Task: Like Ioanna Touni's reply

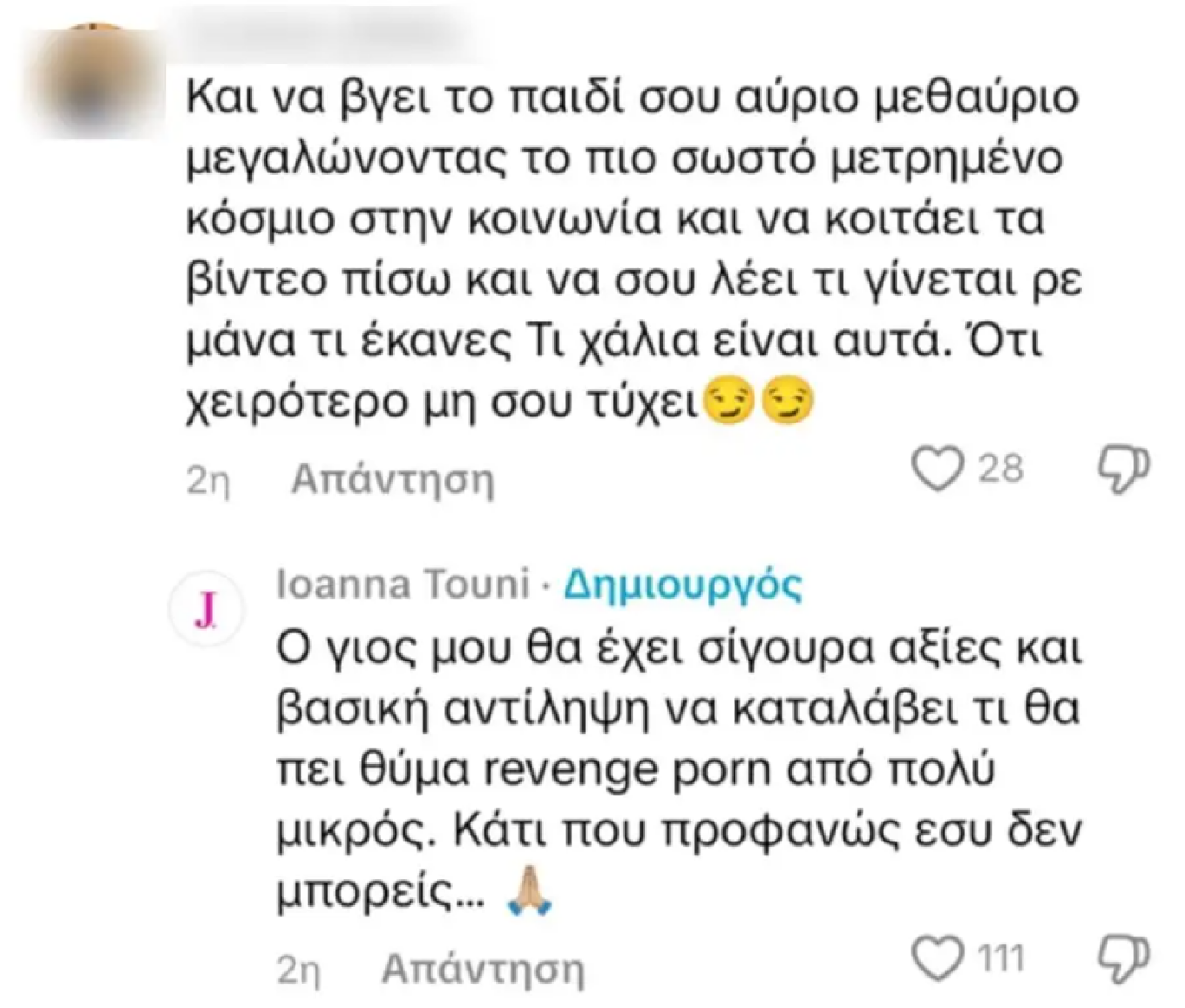Action: (x=937, y=958)
